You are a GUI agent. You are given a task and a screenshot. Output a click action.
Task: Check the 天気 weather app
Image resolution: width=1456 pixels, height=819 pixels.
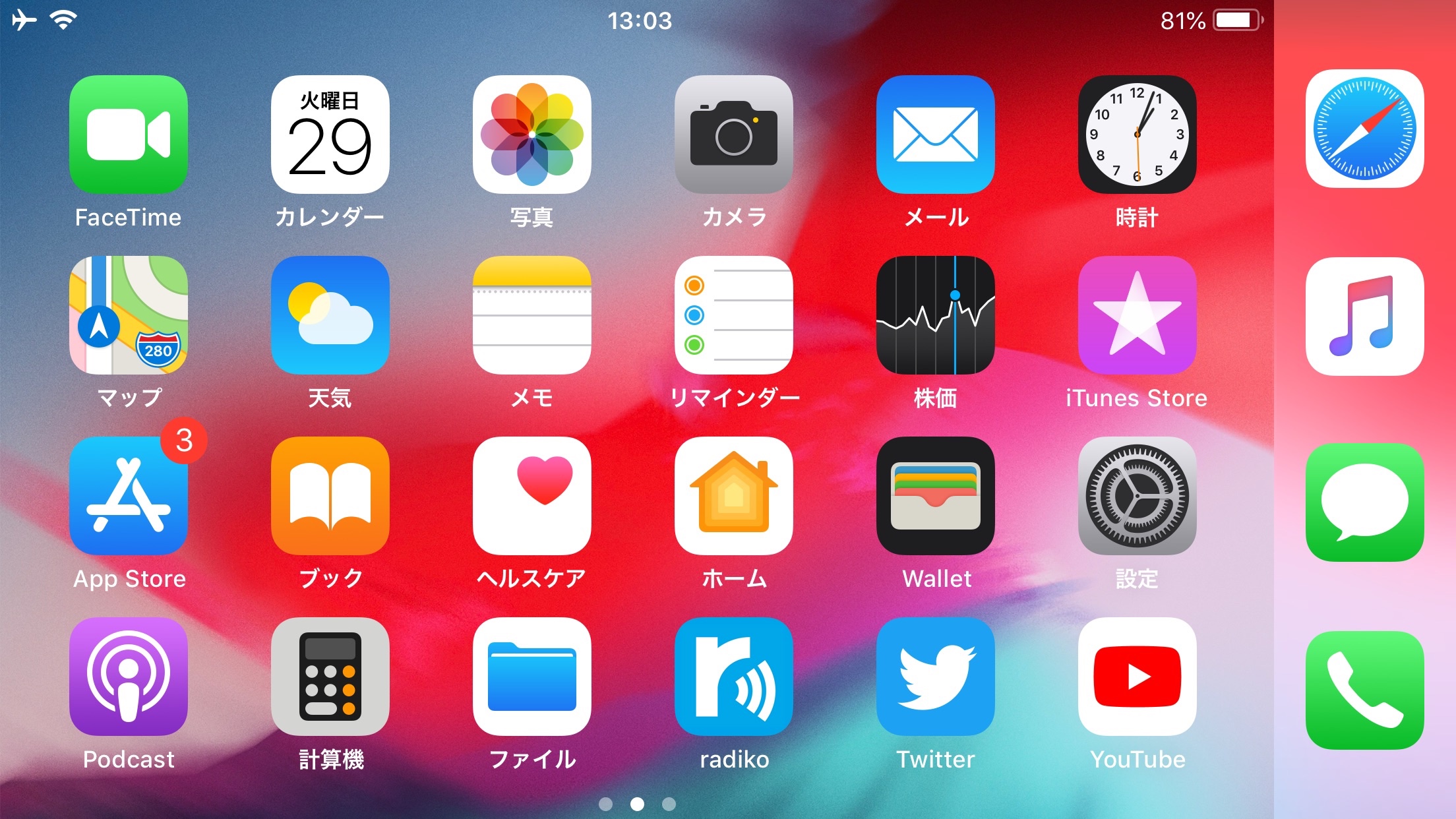(x=330, y=315)
